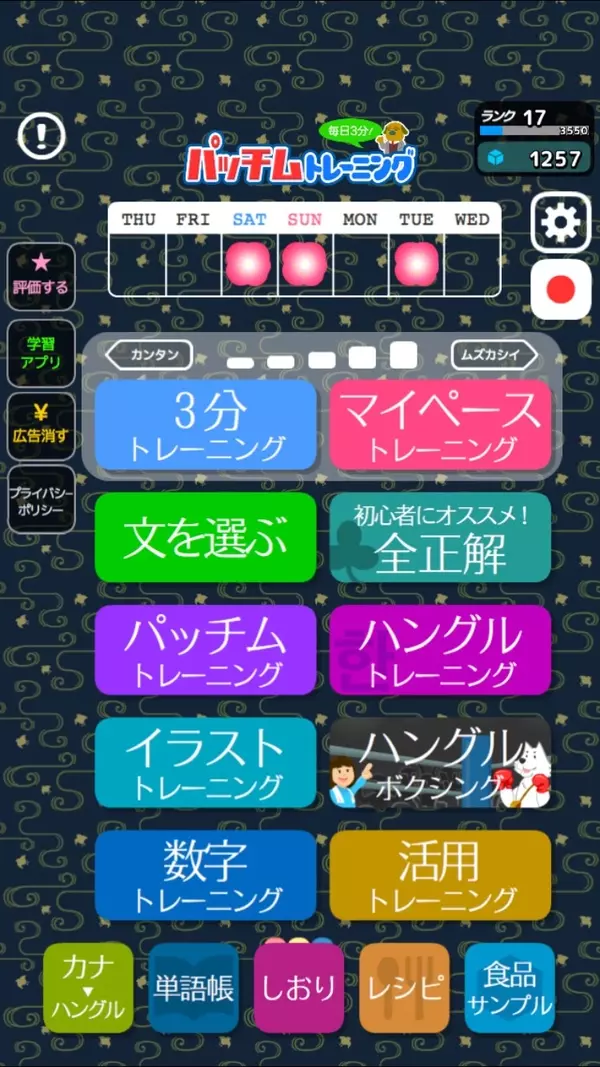Open the 単語帳 vocabulary book
This screenshot has width=600, height=1067.
coord(193,988)
